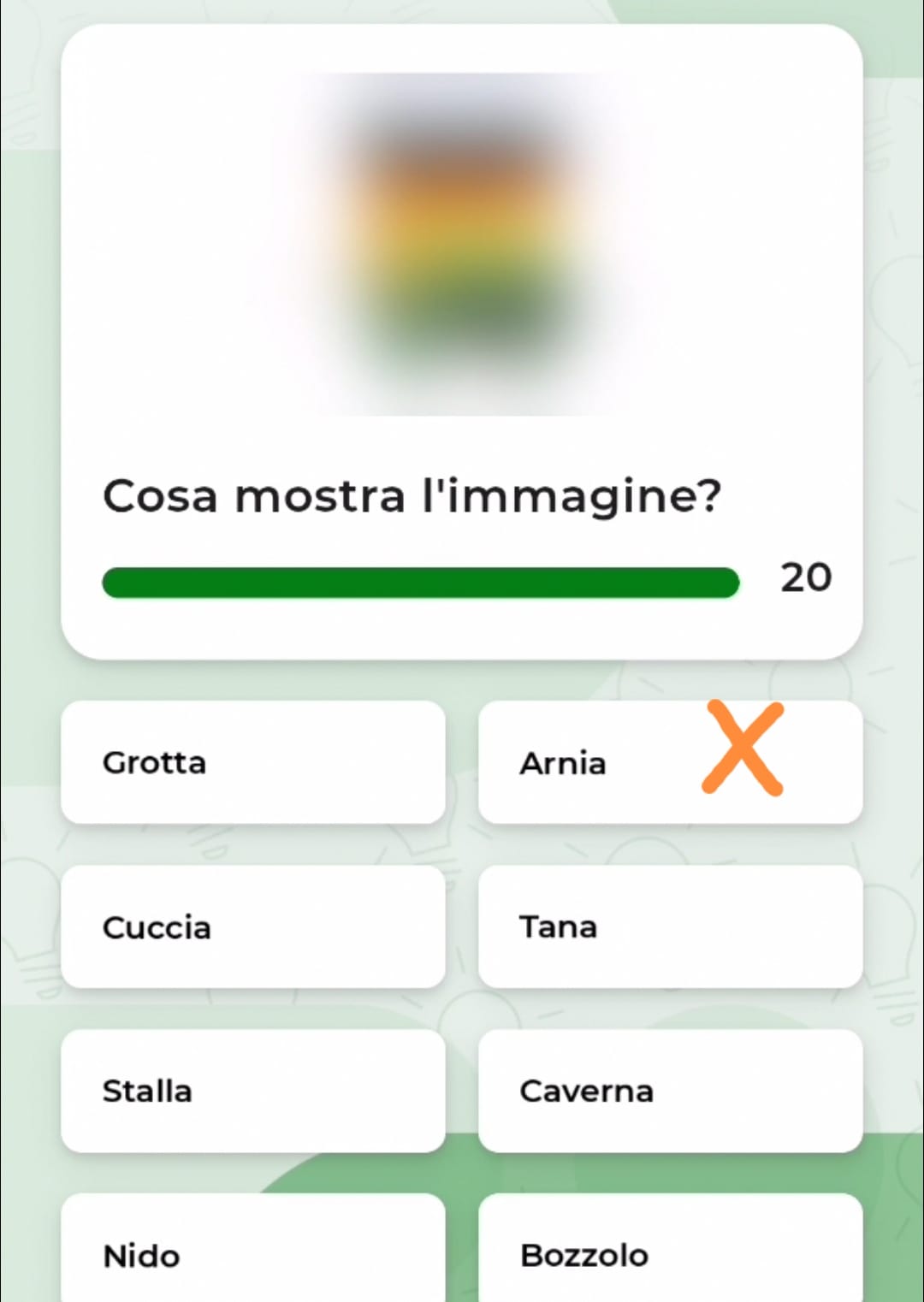
Task: Pick Tana as your answer
Action: pos(670,926)
